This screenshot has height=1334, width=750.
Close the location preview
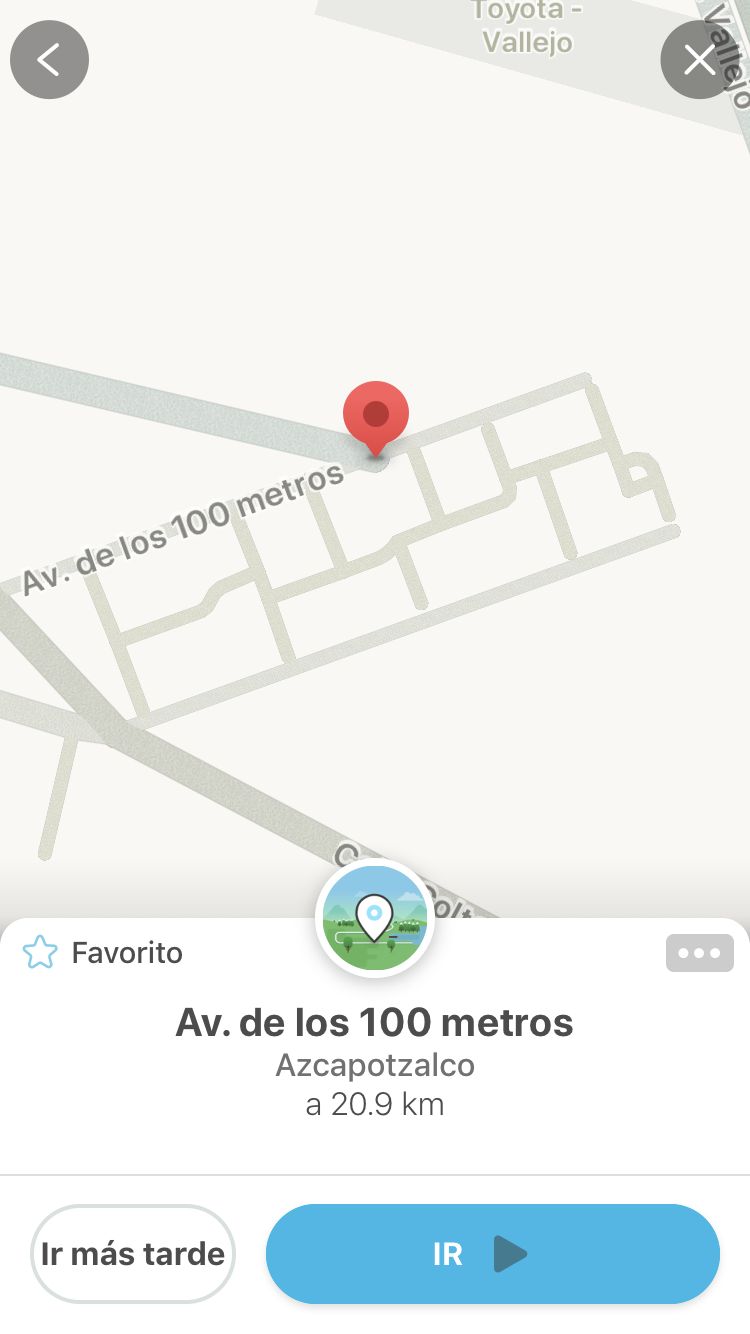[x=699, y=60]
